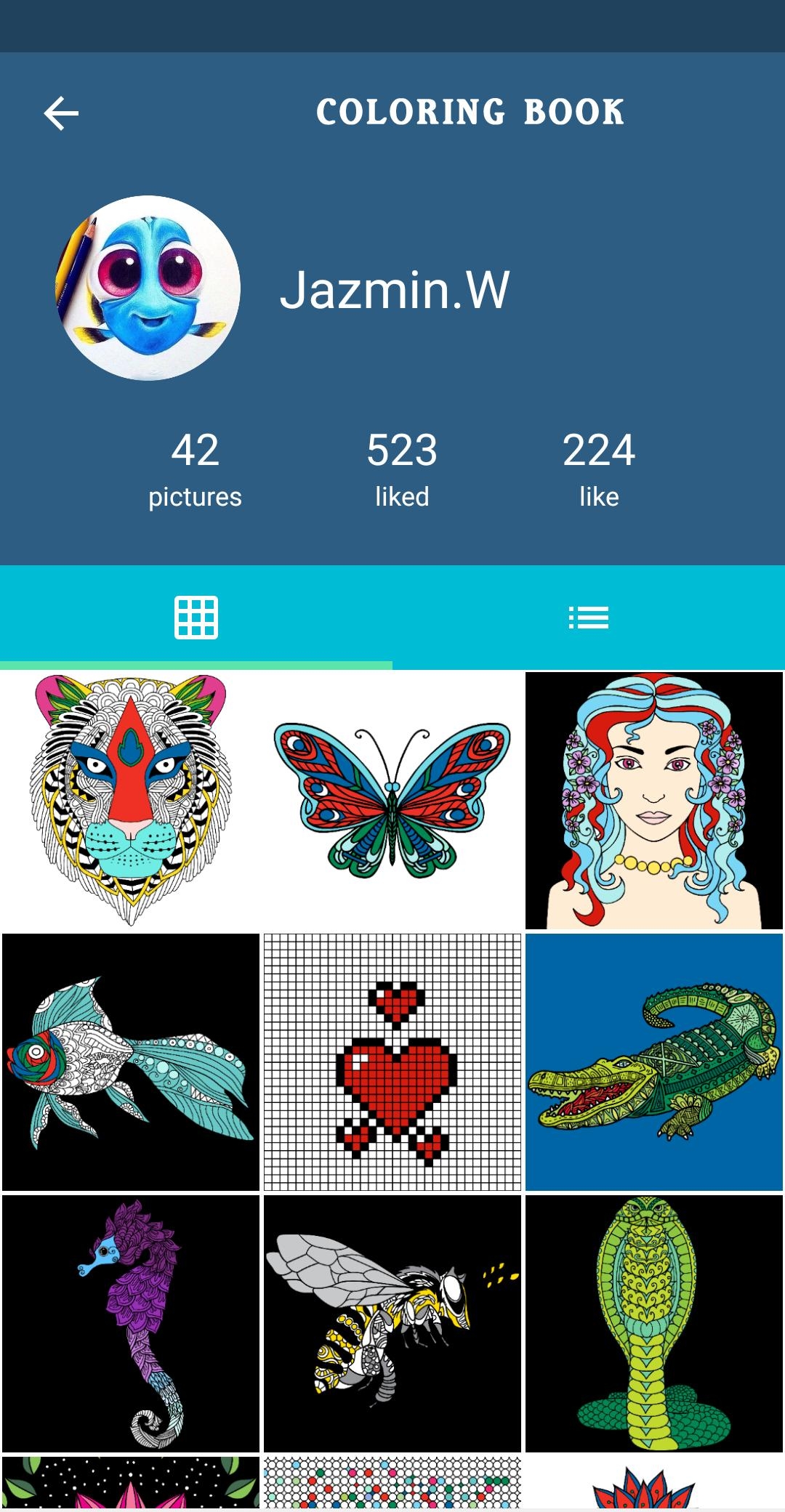Open the blue-haired woman picture
The width and height of the screenshot is (785, 1512).
click(x=653, y=800)
